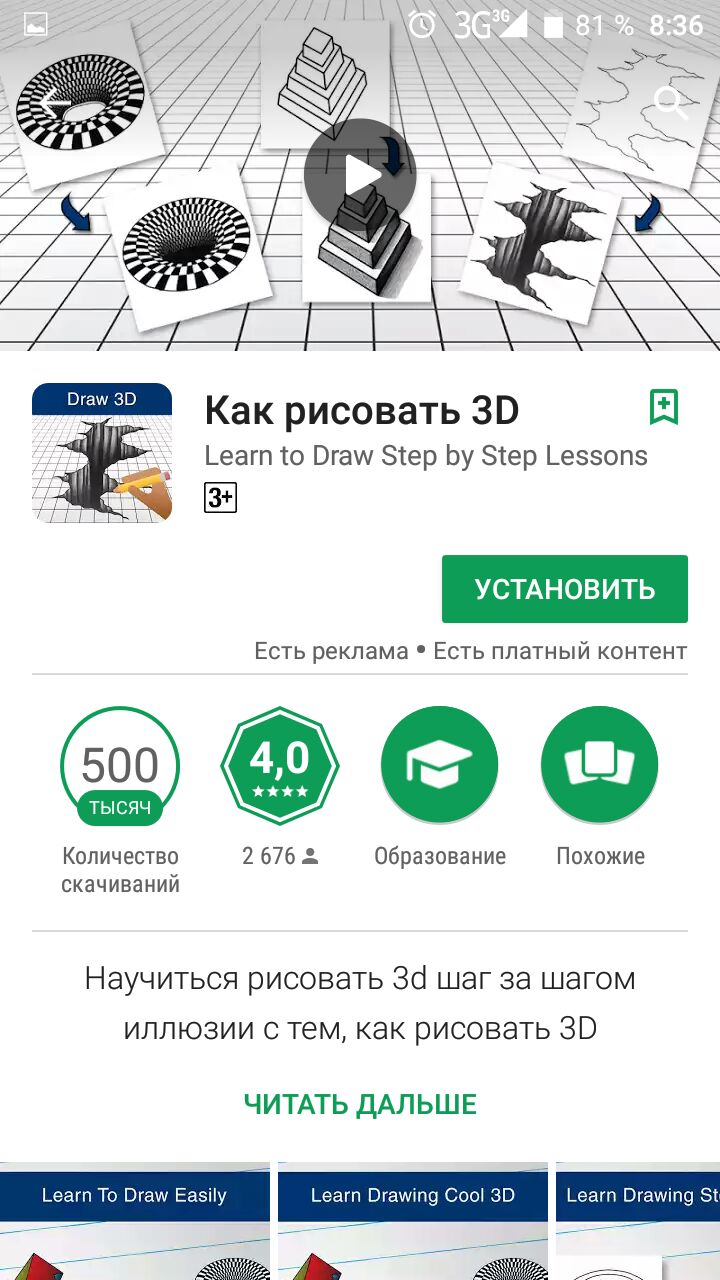Open the 500 тысяч downloads badge
The height and width of the screenshot is (1280, 720).
click(120, 766)
